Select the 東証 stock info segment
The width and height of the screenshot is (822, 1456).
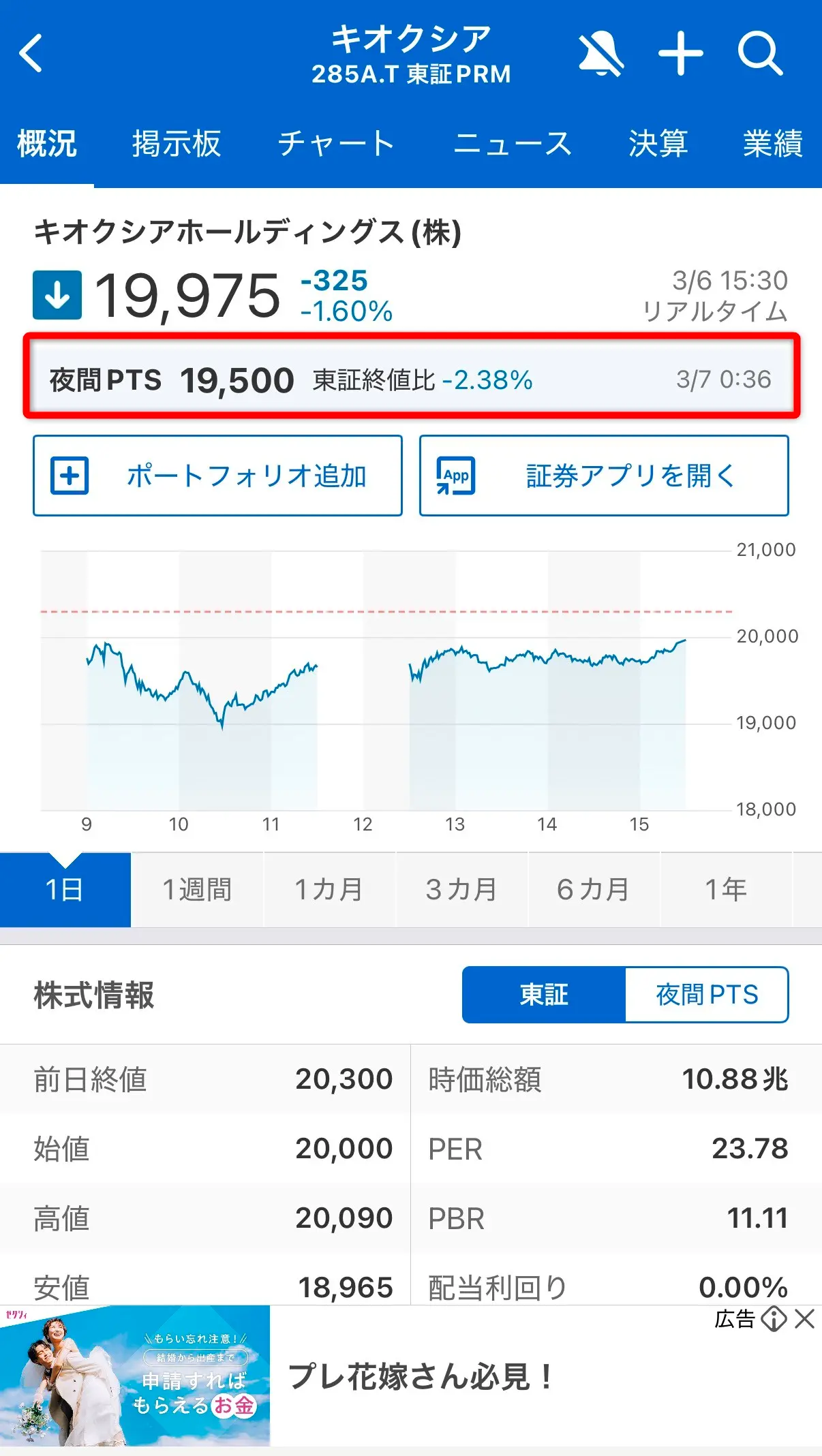tap(544, 995)
